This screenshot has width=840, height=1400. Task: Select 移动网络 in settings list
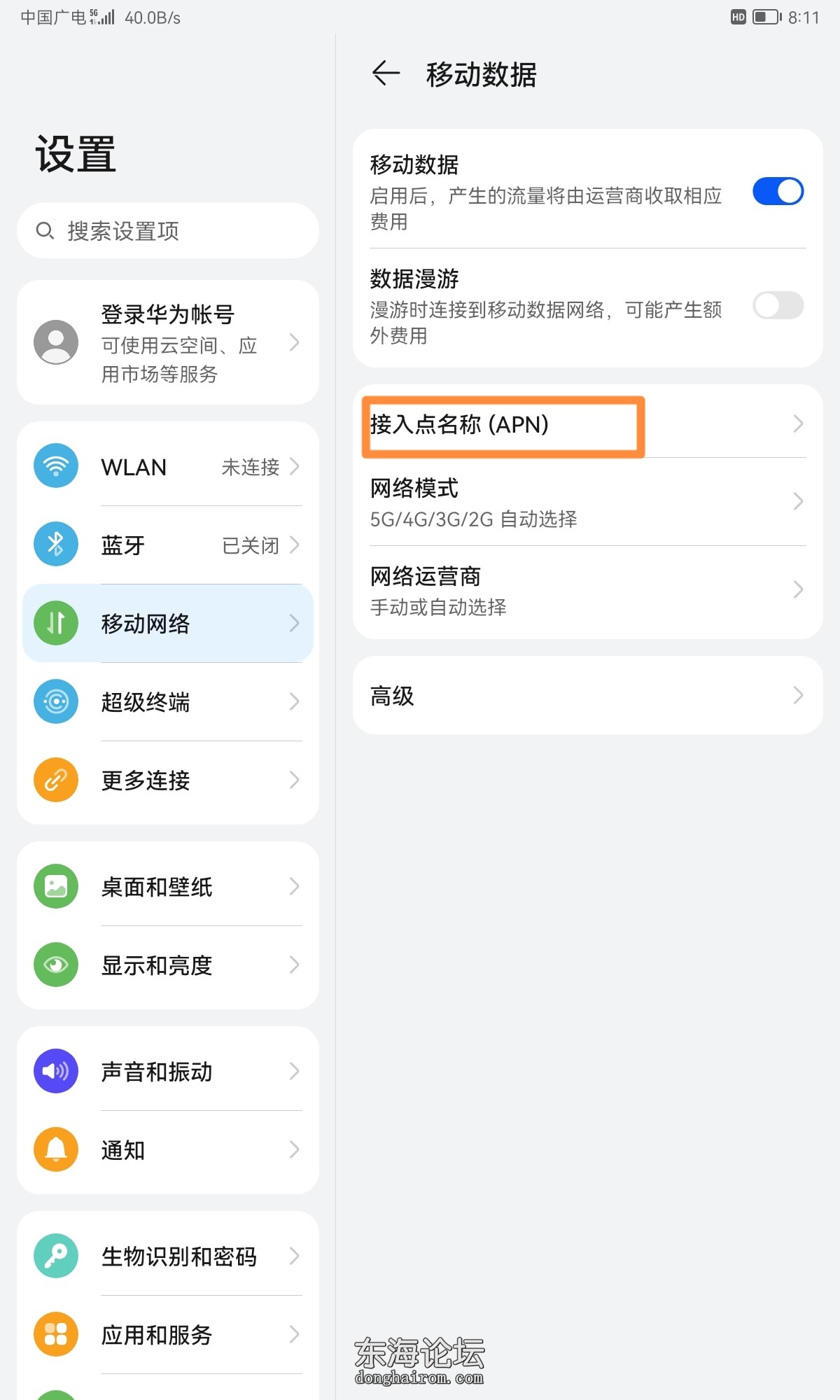[x=168, y=623]
